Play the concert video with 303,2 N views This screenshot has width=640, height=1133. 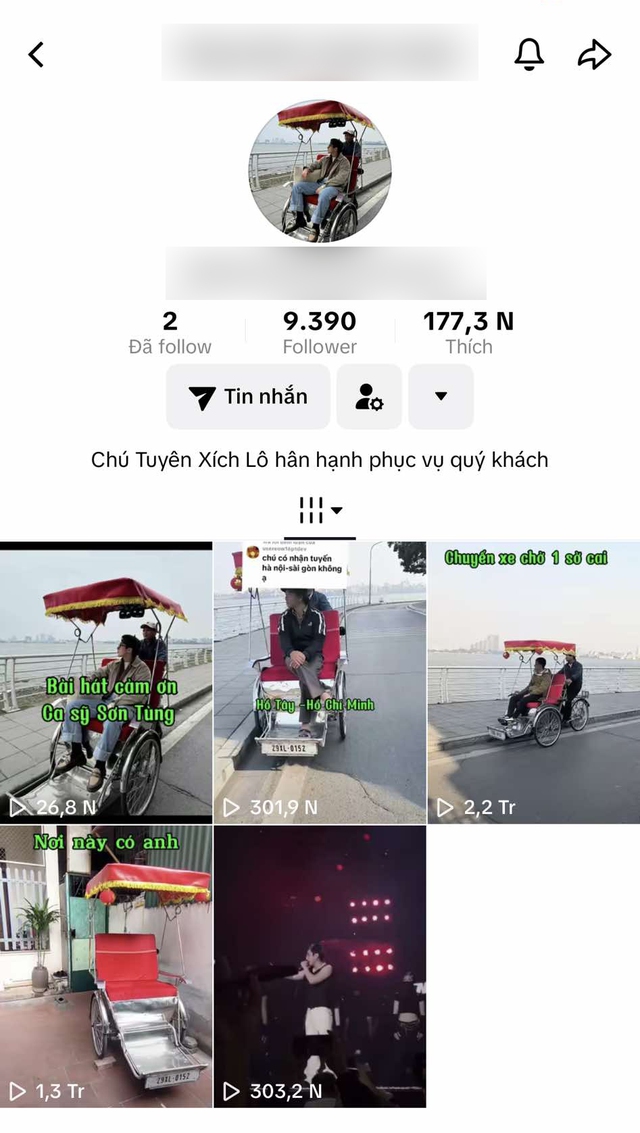click(320, 966)
